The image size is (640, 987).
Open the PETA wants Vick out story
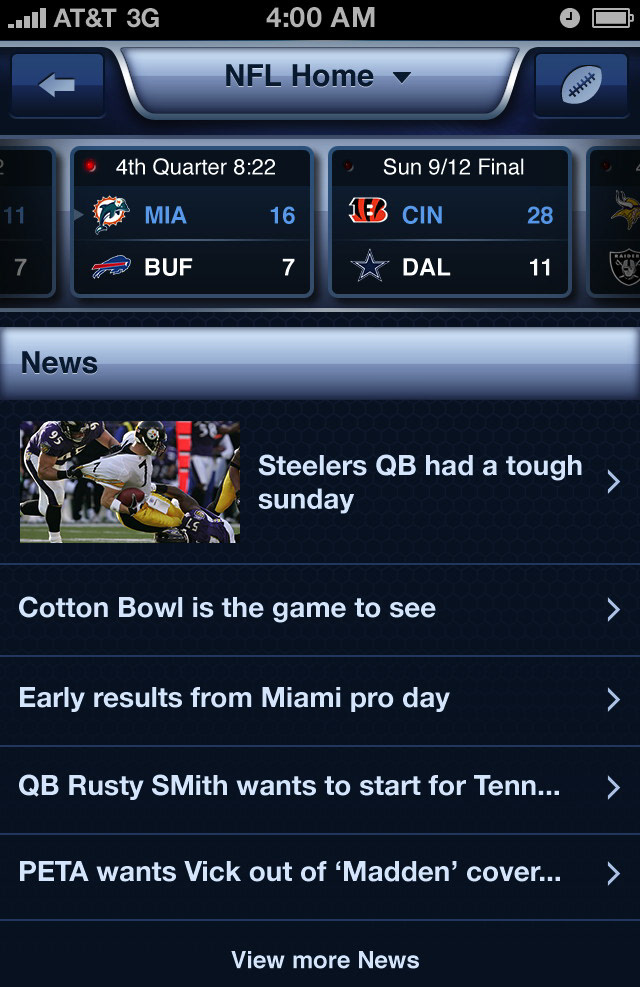pos(320,873)
